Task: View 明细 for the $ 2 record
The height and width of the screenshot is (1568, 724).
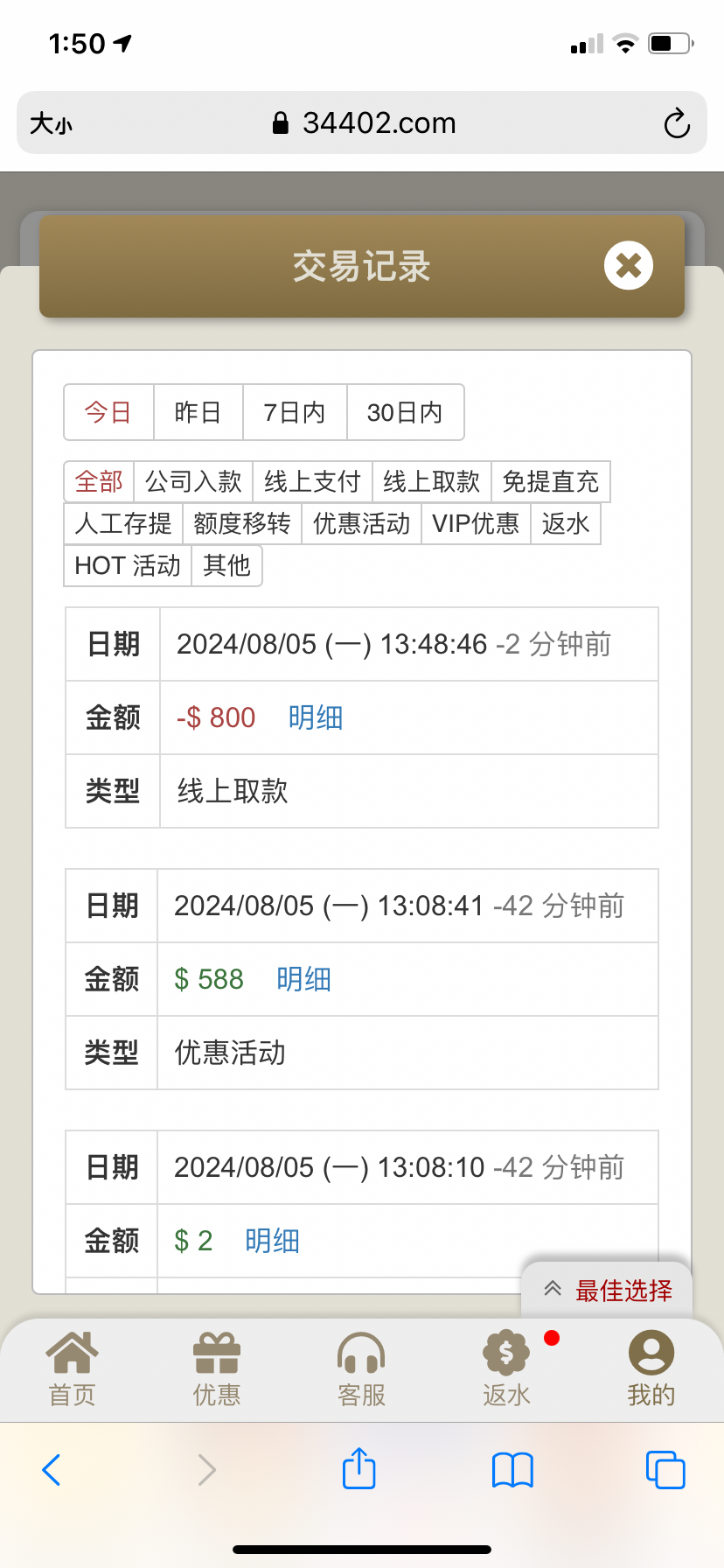Action: click(272, 1241)
